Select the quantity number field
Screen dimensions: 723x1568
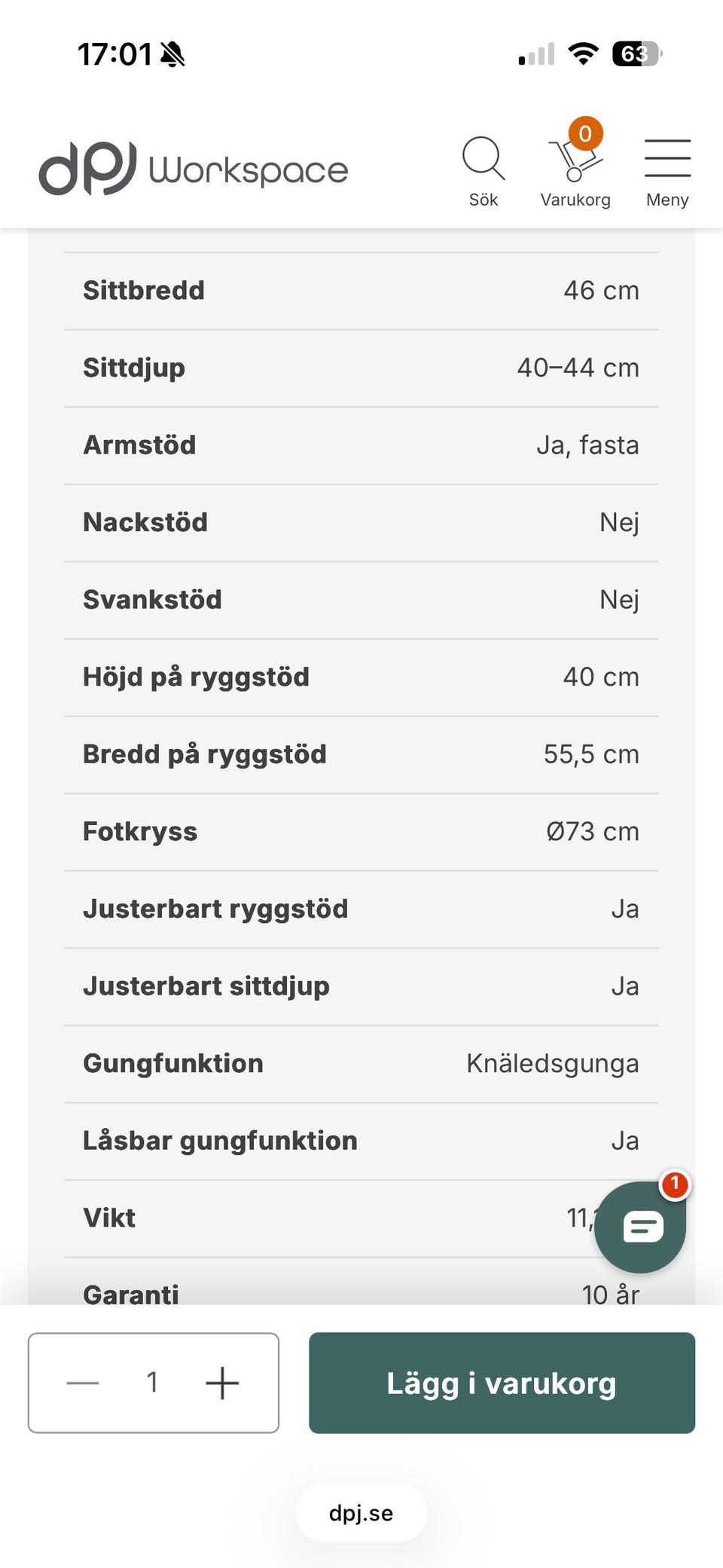pos(152,1383)
